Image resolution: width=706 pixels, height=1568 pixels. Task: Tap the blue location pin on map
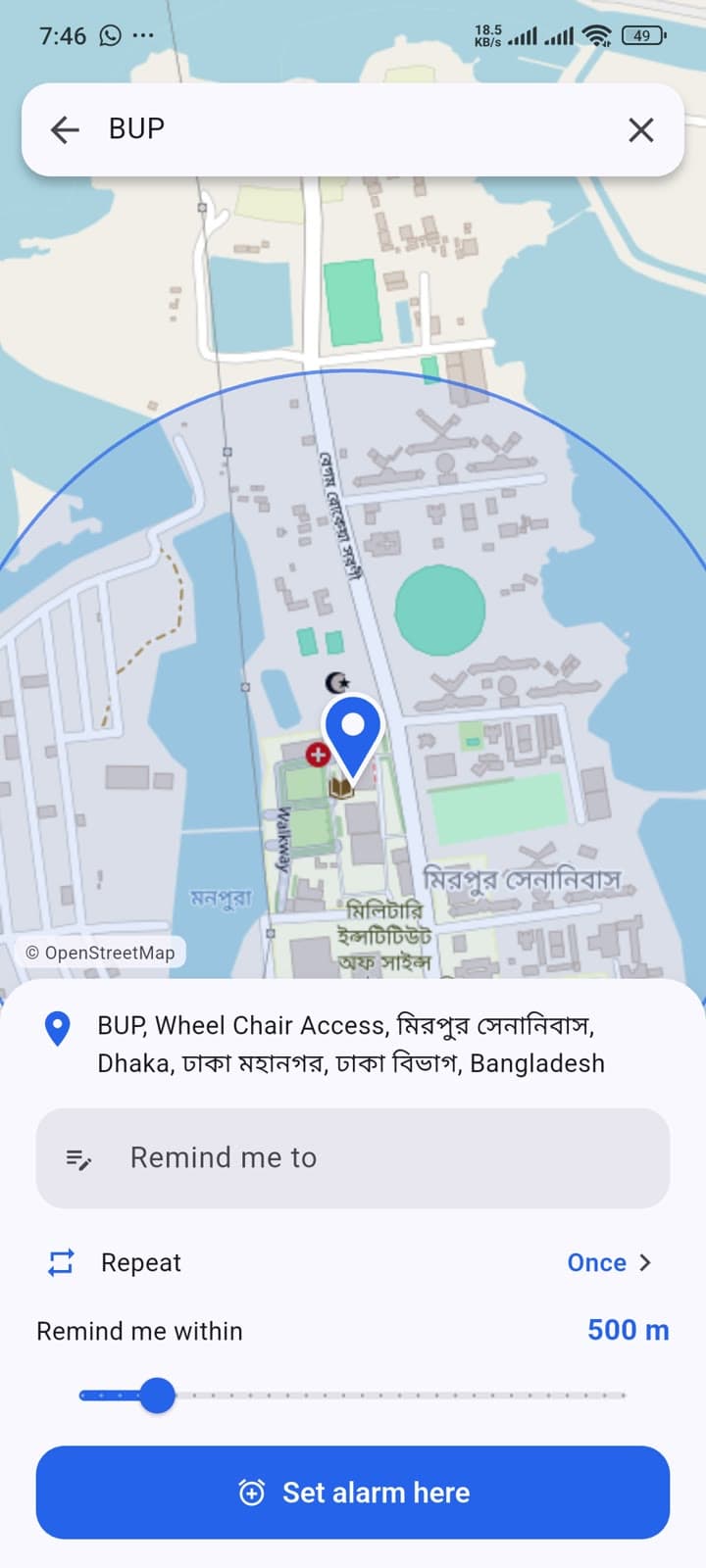click(352, 736)
